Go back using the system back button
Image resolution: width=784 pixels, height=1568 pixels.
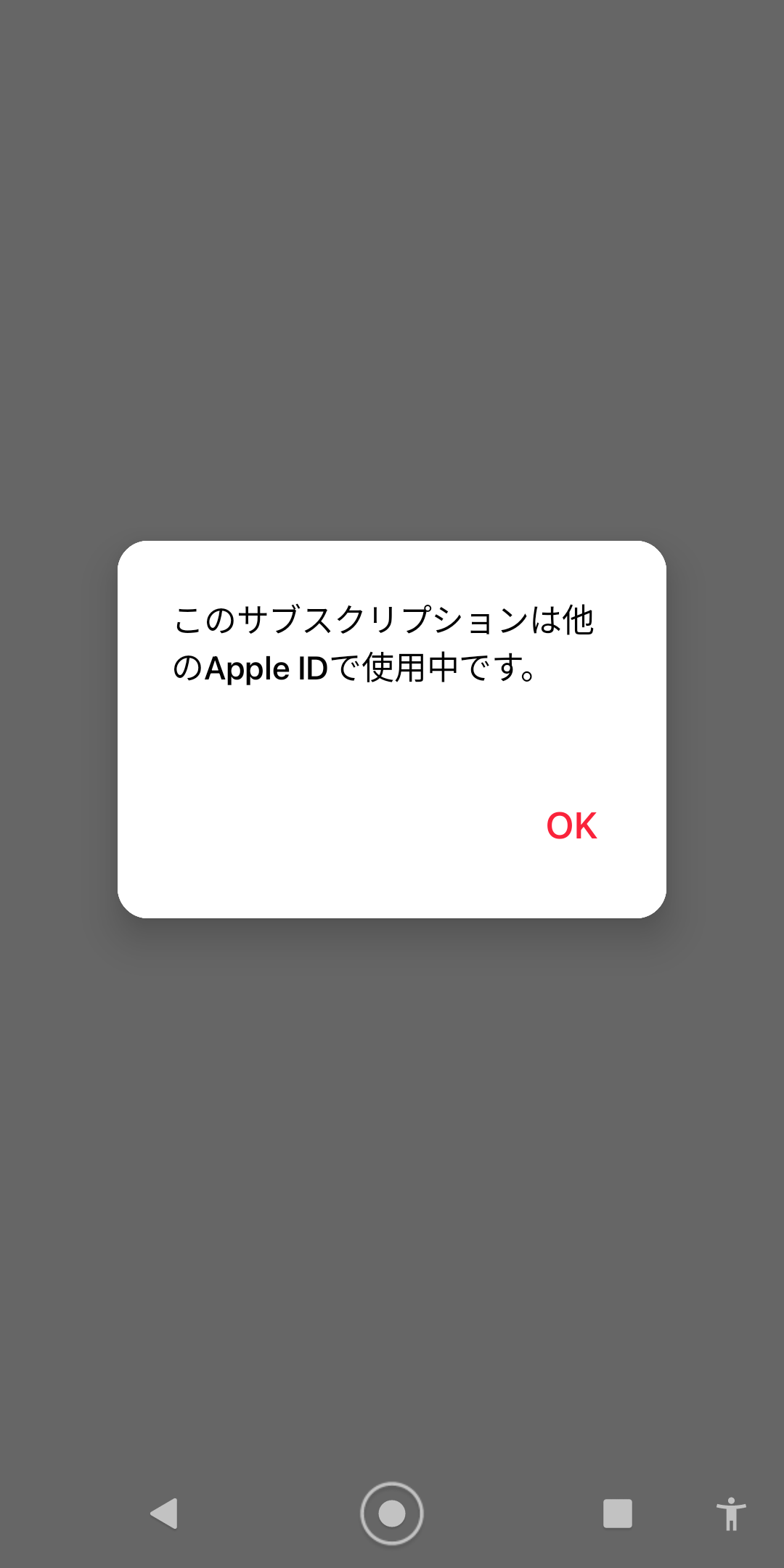click(x=165, y=1514)
